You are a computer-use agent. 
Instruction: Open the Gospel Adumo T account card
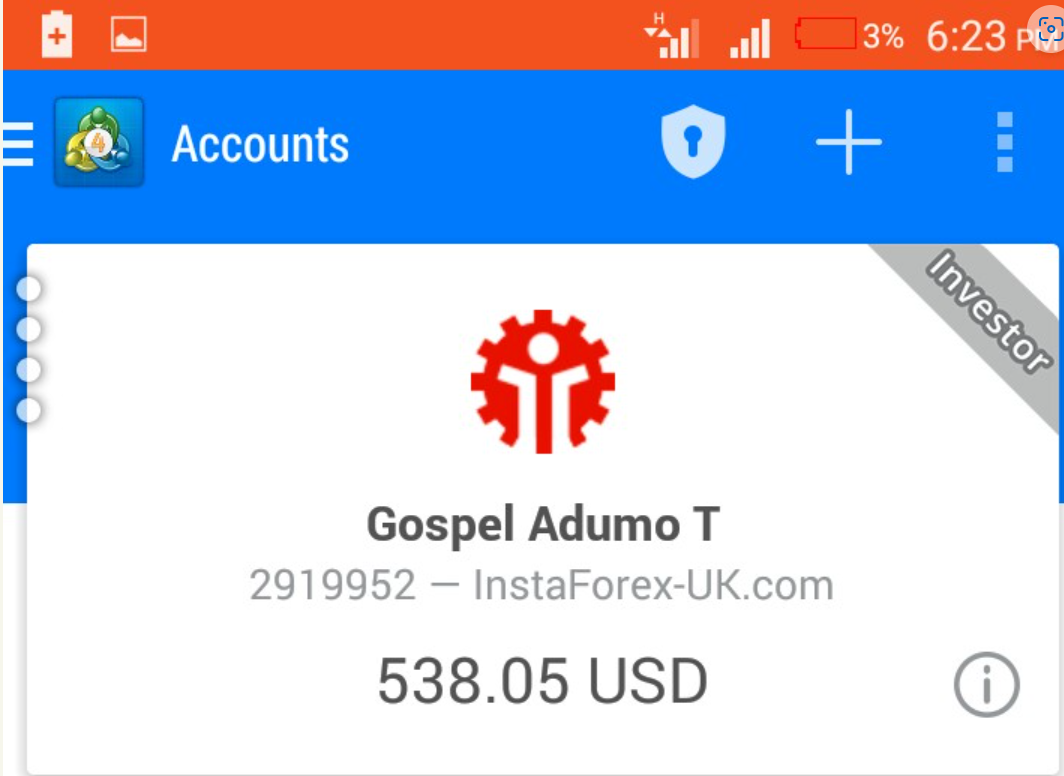[542, 524]
